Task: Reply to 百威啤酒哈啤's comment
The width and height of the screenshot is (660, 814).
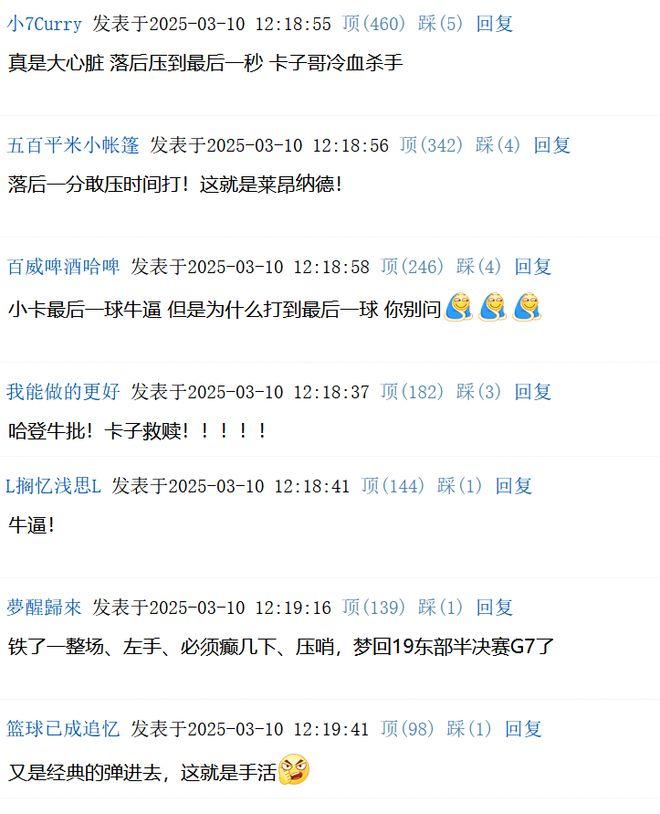Action: (532, 267)
